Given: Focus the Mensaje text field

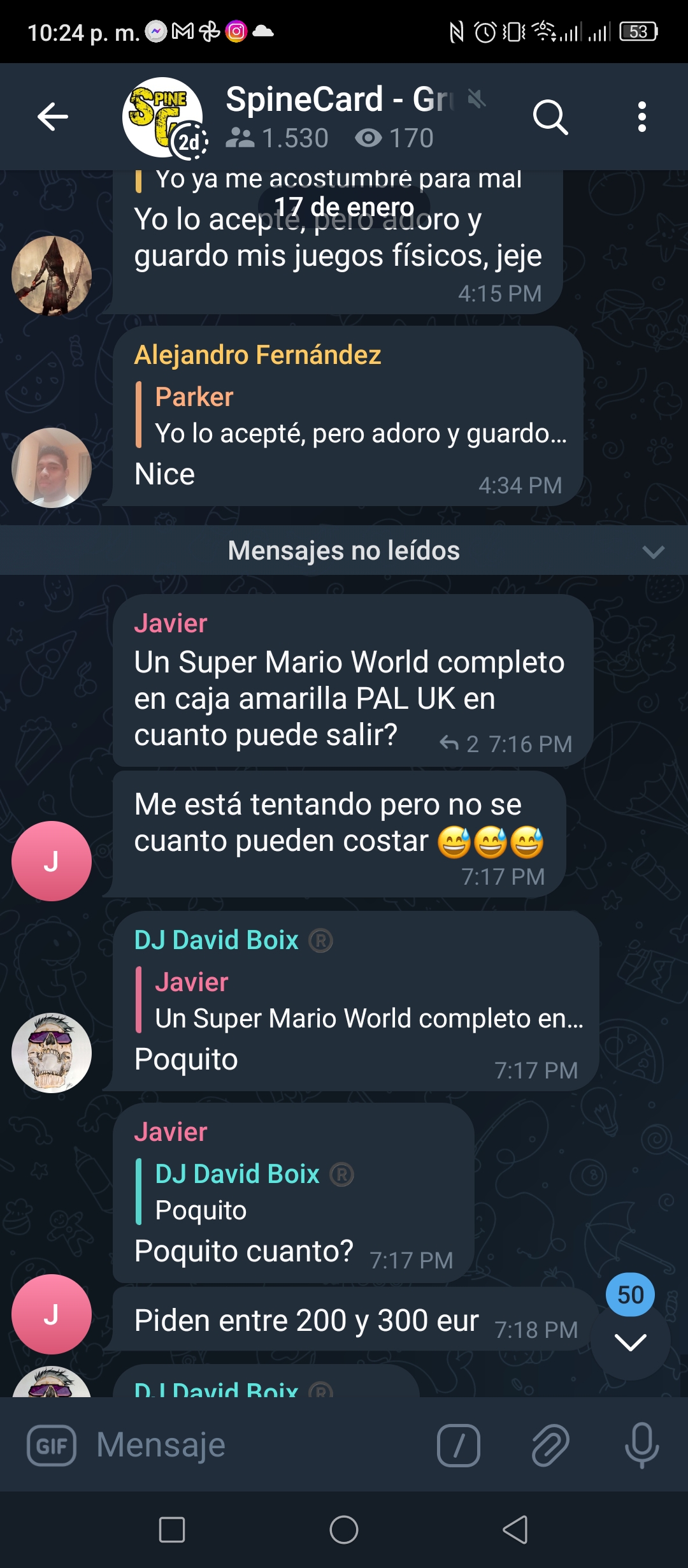Looking at the screenshot, I should [x=255, y=1445].
